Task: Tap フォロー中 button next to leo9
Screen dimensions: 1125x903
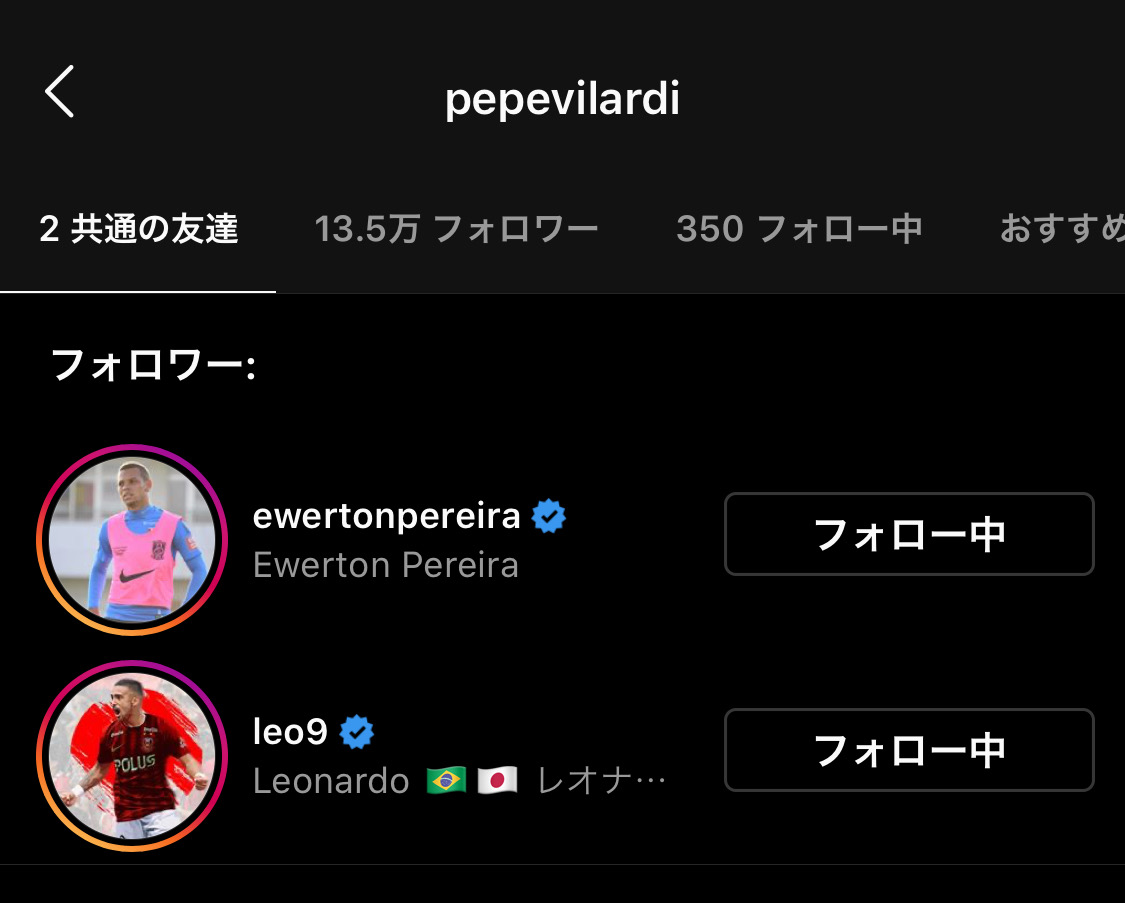Action: [x=908, y=750]
